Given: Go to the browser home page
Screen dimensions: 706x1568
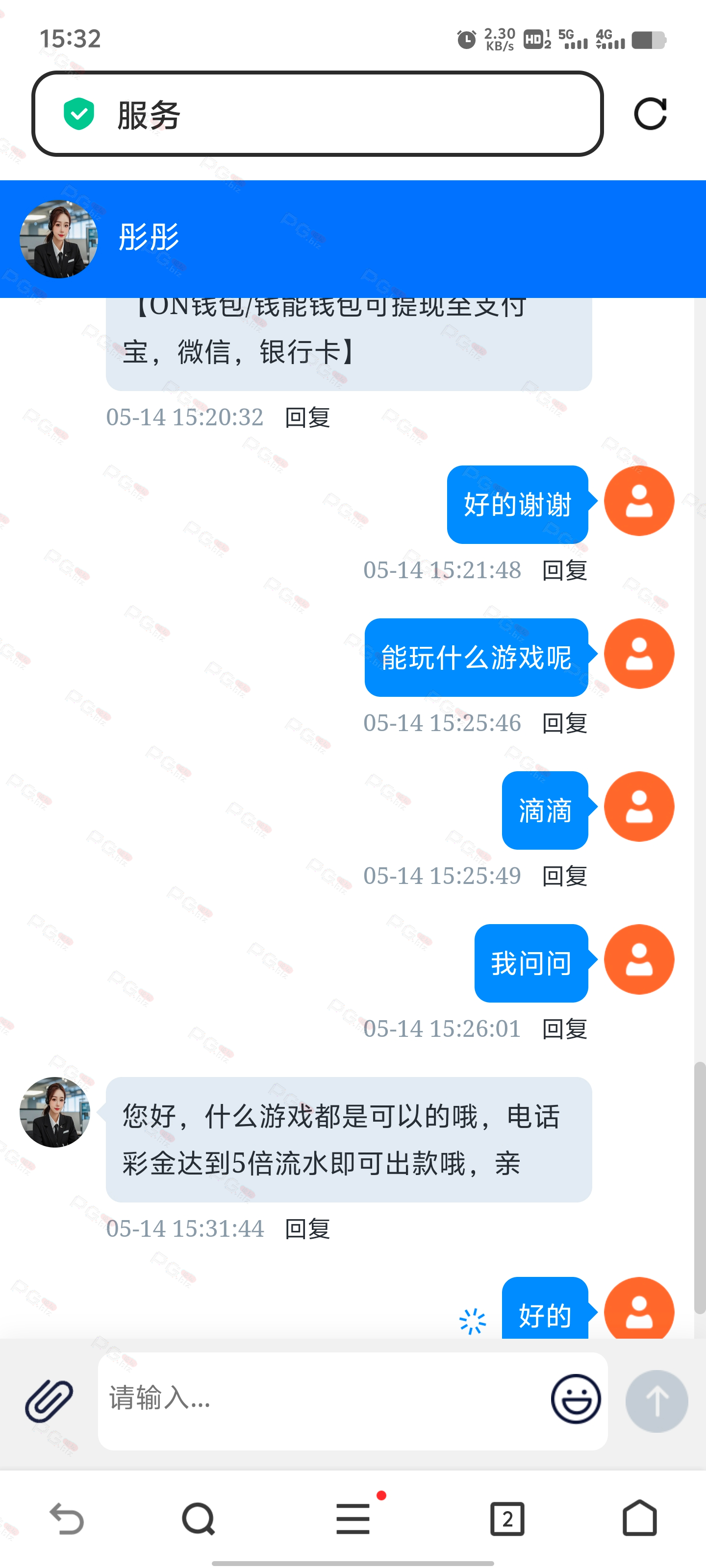Looking at the screenshot, I should click(640, 1518).
